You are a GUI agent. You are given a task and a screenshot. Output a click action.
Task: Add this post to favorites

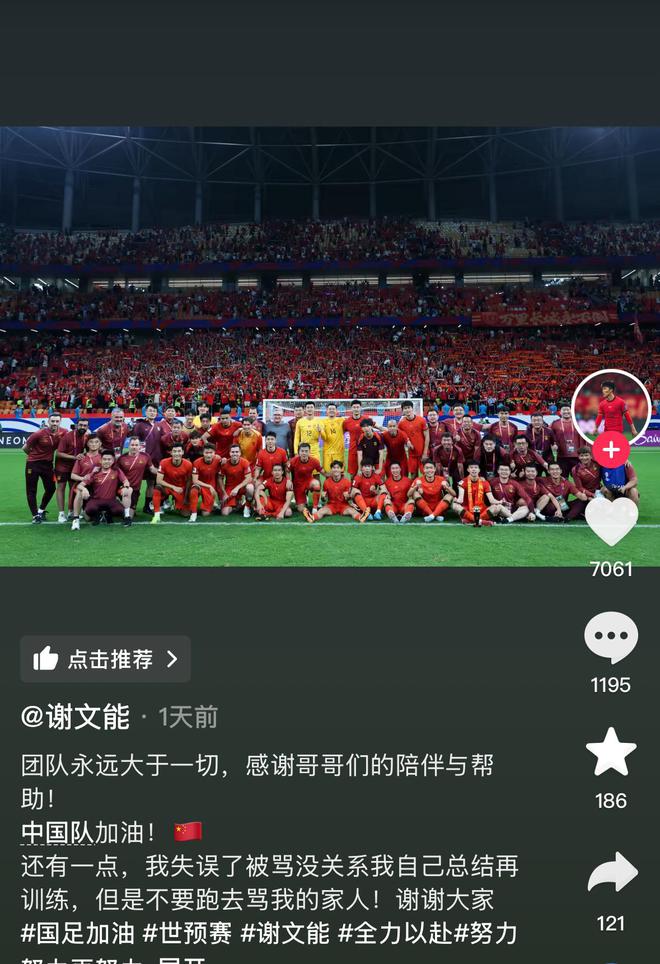click(611, 753)
